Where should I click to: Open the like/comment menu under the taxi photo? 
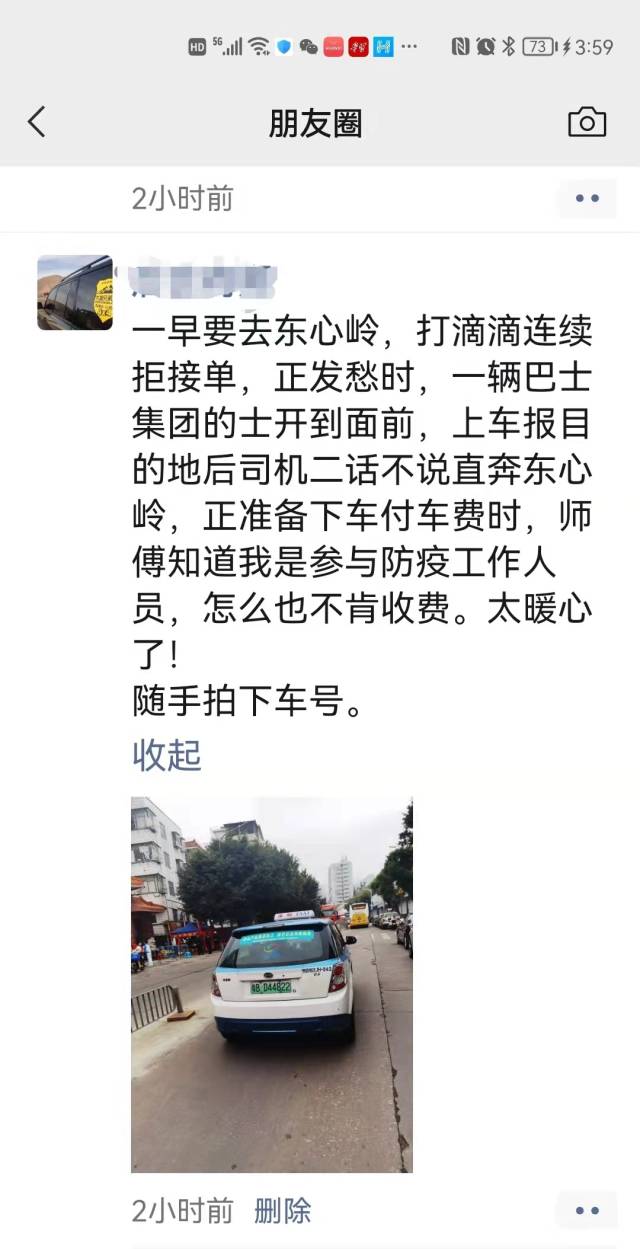(586, 1211)
